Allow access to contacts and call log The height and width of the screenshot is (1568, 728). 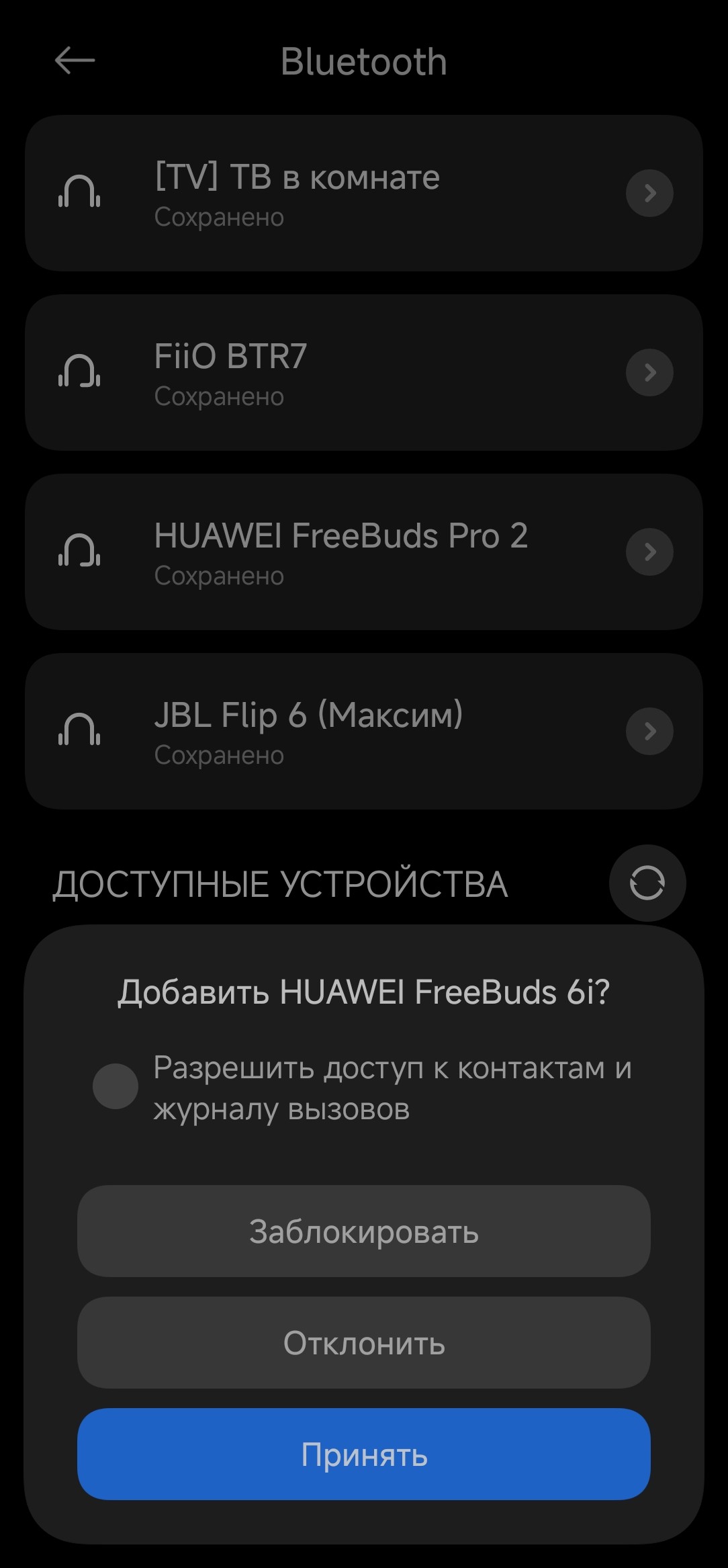pyautogui.click(x=116, y=1086)
